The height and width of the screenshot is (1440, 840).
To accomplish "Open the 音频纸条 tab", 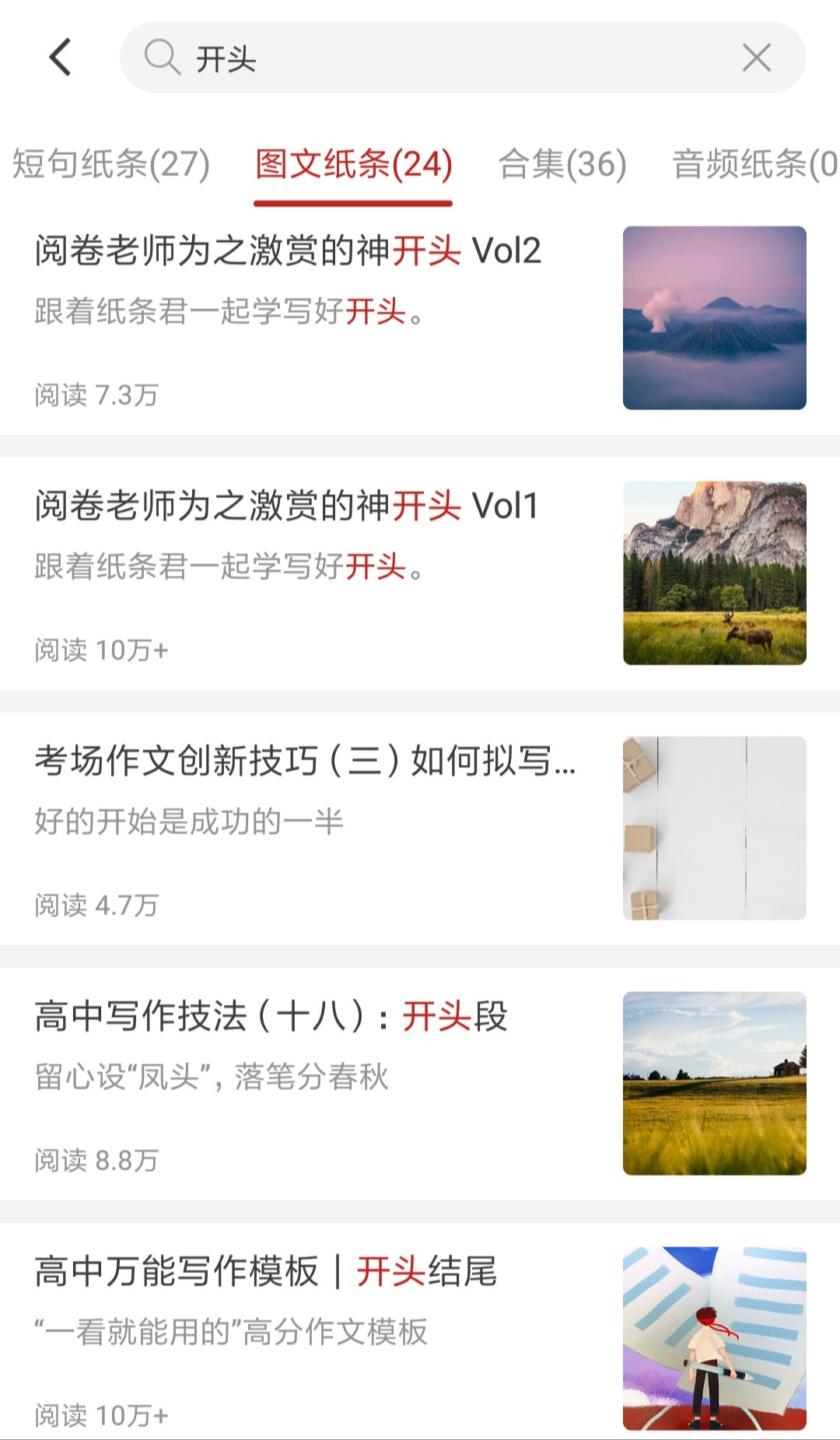I will click(x=753, y=164).
